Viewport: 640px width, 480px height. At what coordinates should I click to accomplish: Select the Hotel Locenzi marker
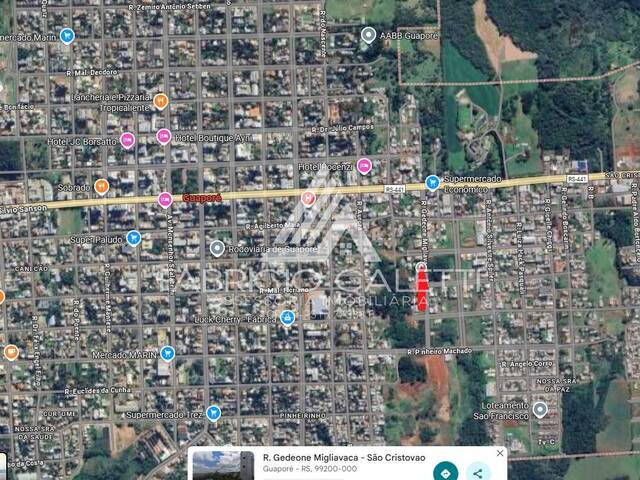pos(364,165)
